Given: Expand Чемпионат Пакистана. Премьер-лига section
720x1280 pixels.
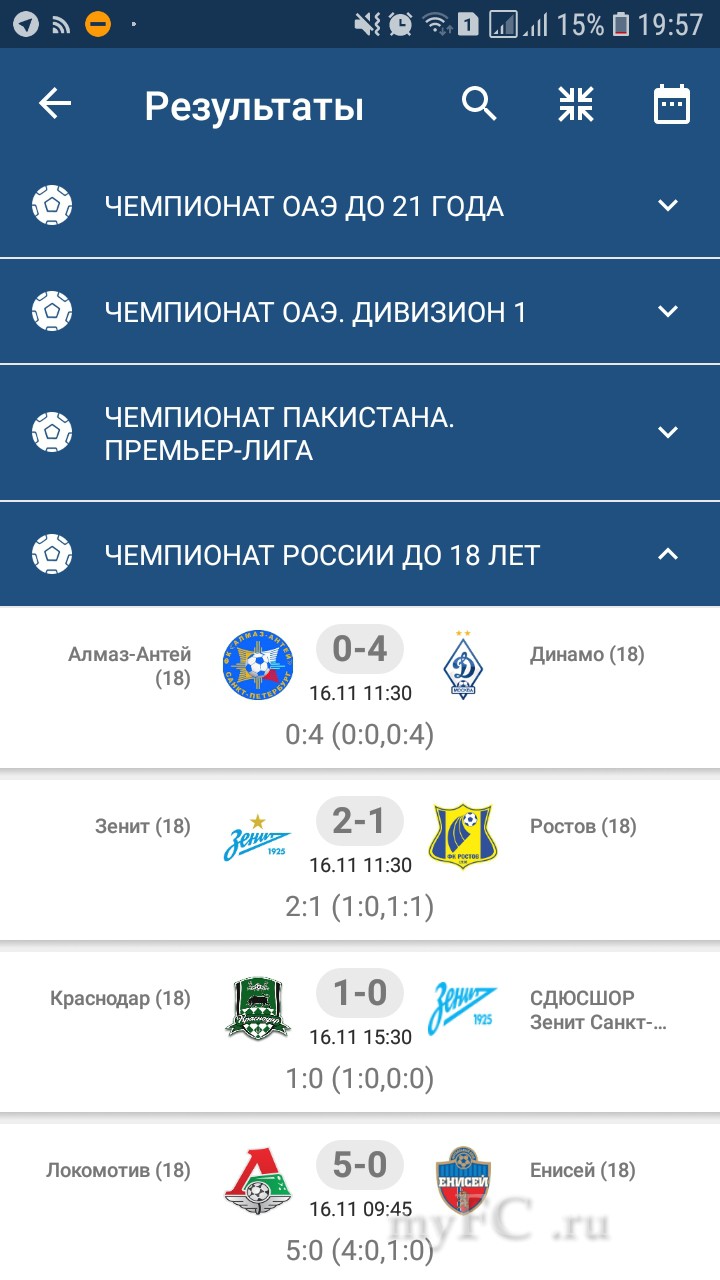Looking at the screenshot, I should pyautogui.click(x=360, y=433).
